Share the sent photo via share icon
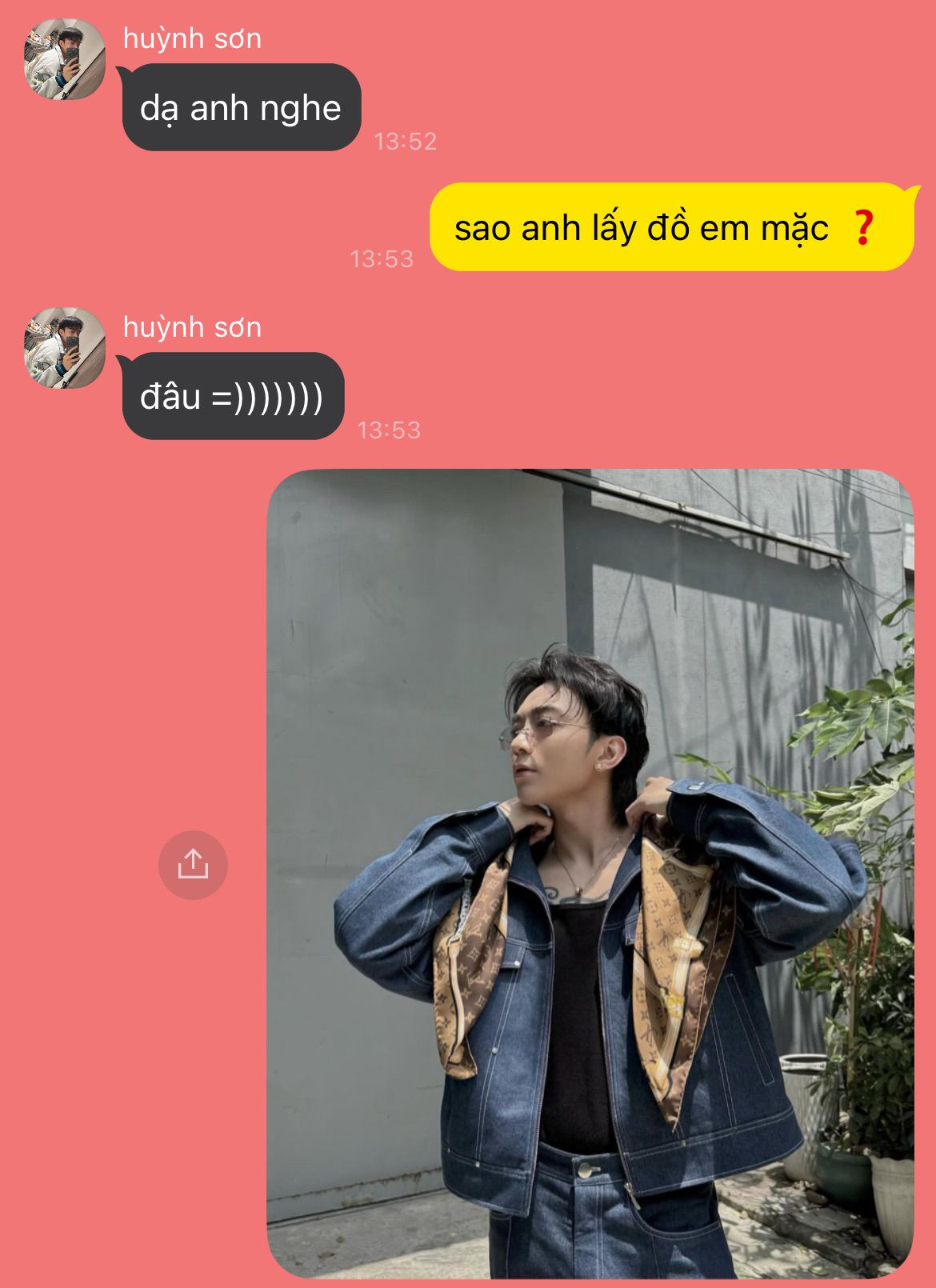 (193, 865)
